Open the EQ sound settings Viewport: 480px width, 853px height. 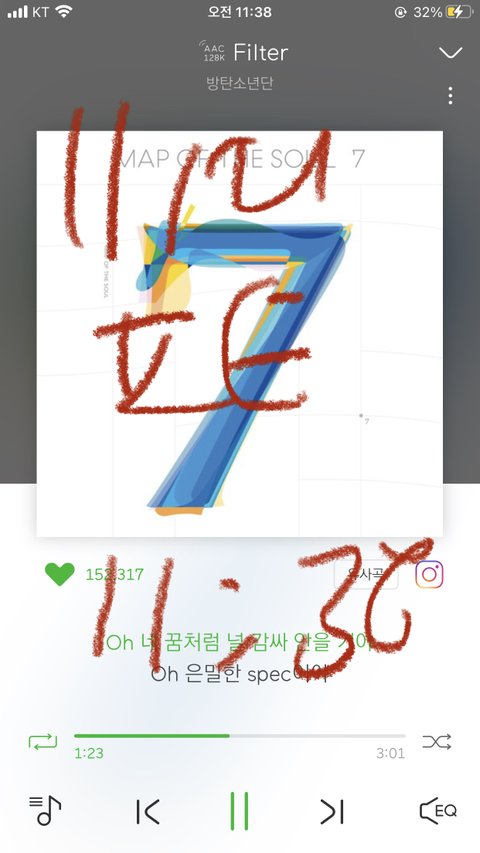pyautogui.click(x=438, y=811)
